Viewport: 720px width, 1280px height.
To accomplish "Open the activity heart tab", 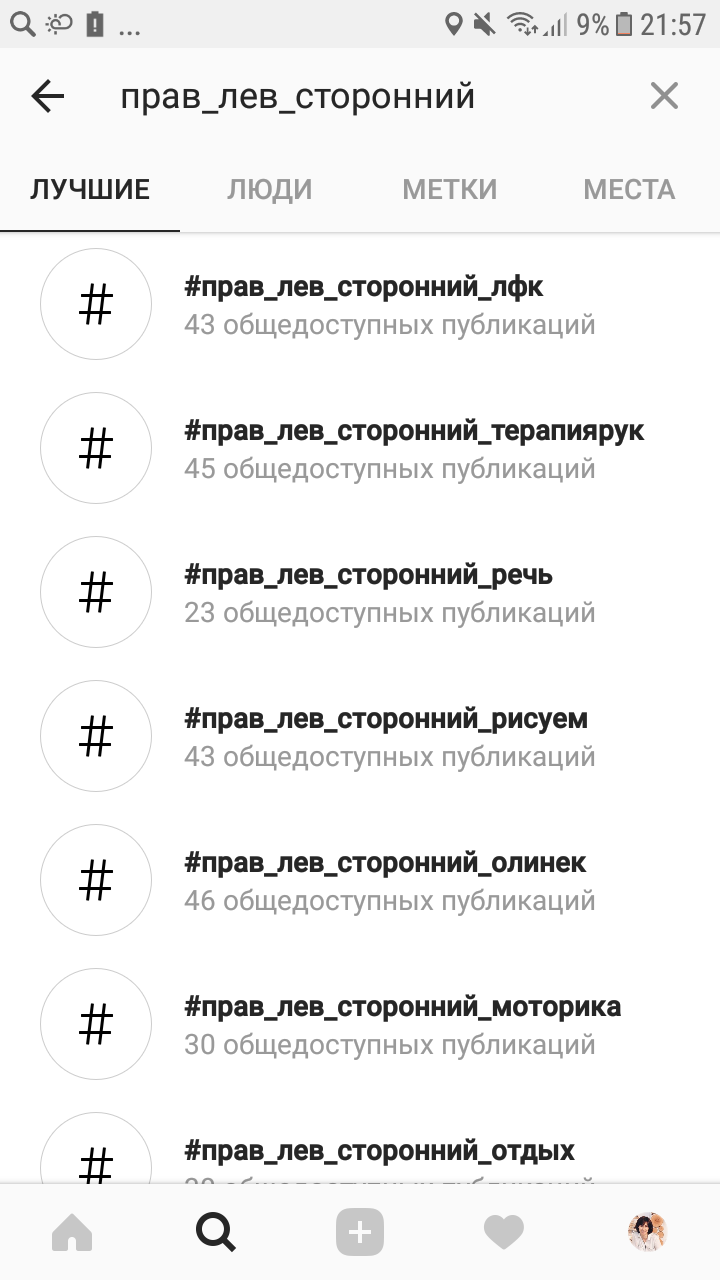I will [x=504, y=1232].
